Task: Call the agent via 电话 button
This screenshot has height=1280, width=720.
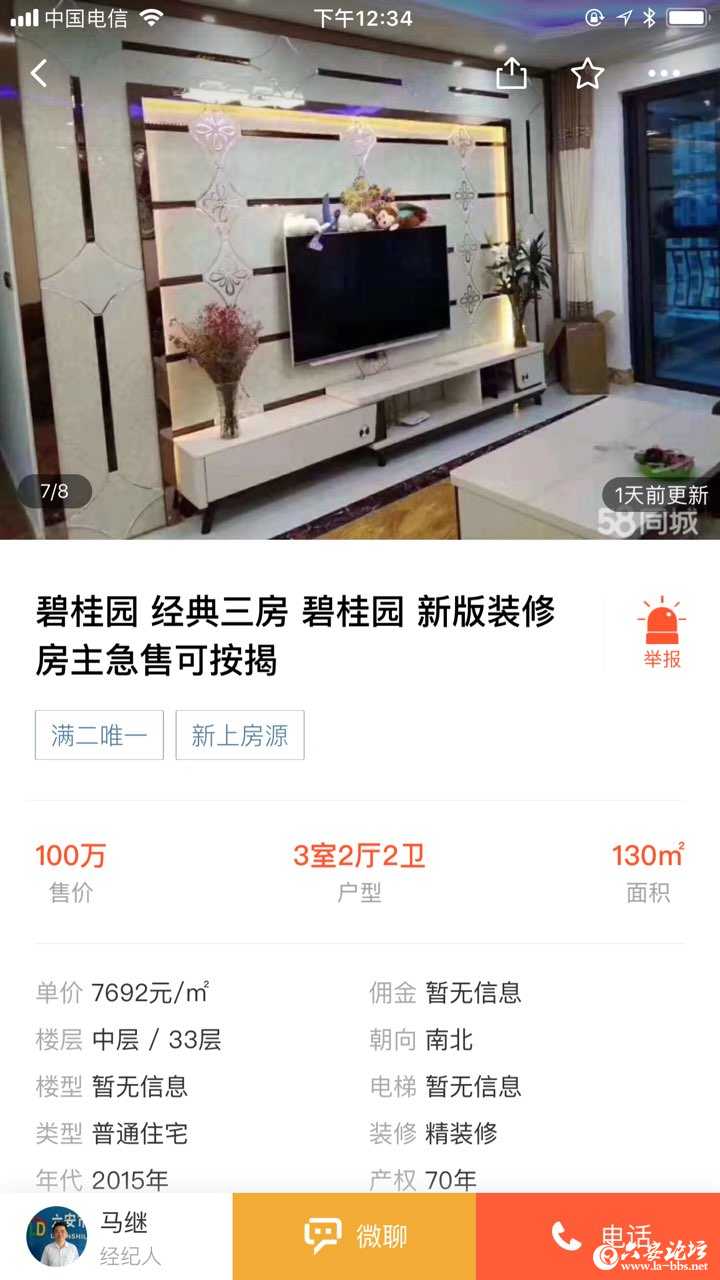Action: click(598, 1236)
